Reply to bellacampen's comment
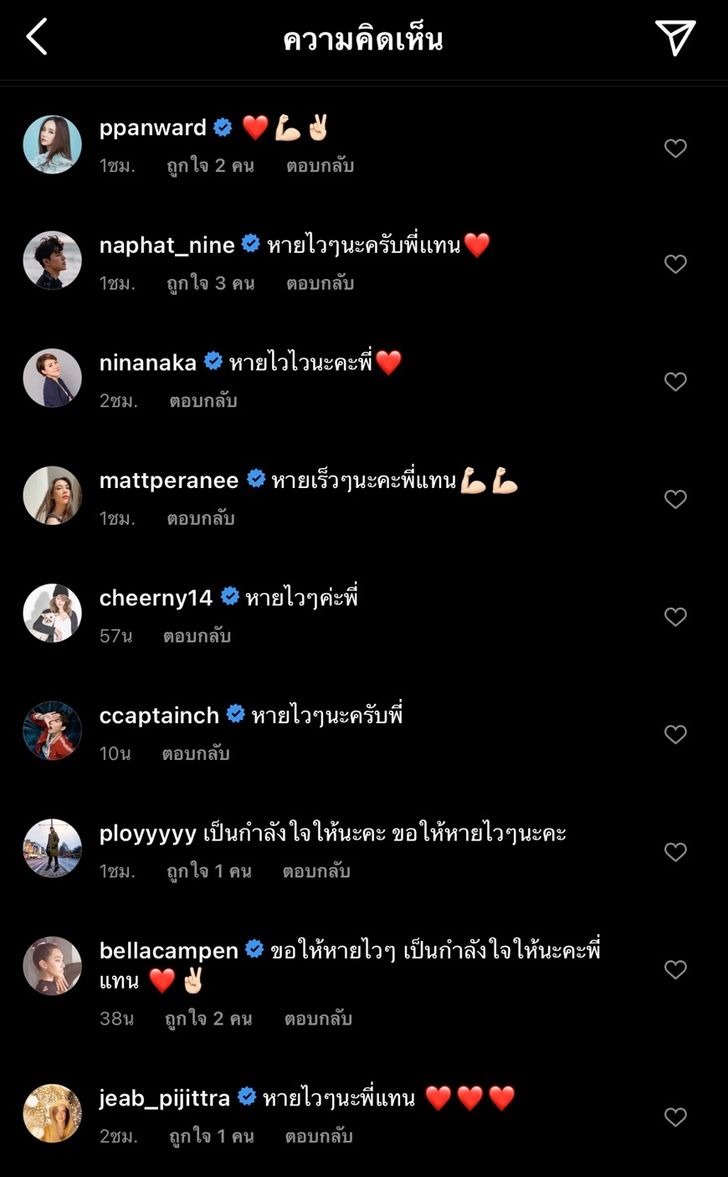The height and width of the screenshot is (1177, 728). (318, 1019)
